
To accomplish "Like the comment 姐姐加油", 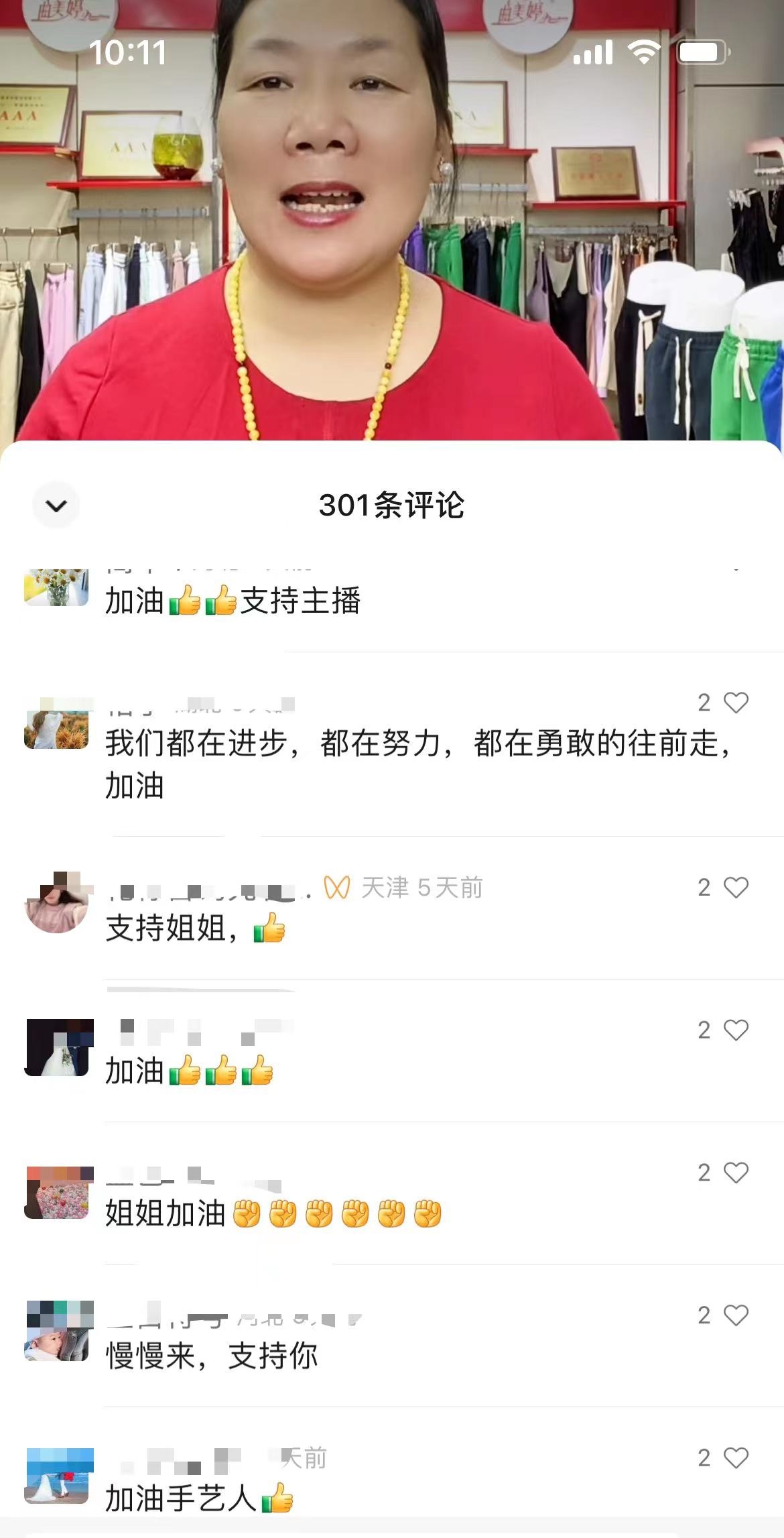I will pyautogui.click(x=736, y=1173).
